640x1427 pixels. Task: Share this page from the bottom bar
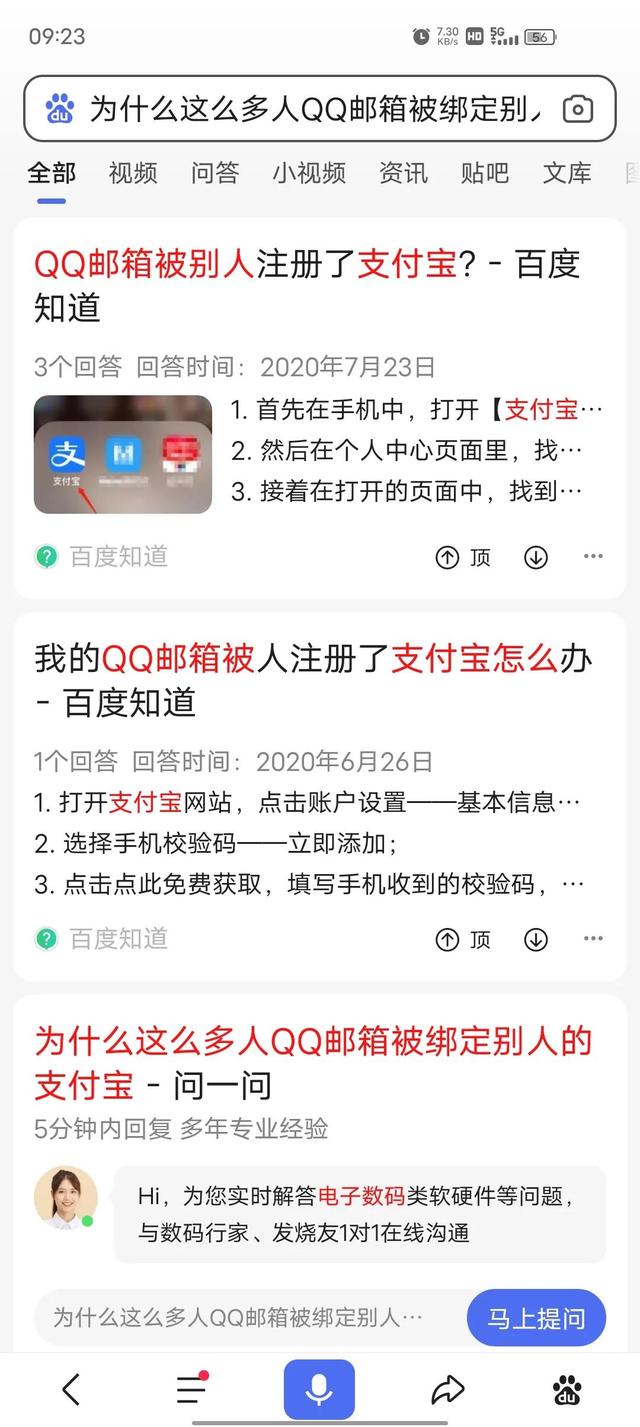click(447, 1389)
